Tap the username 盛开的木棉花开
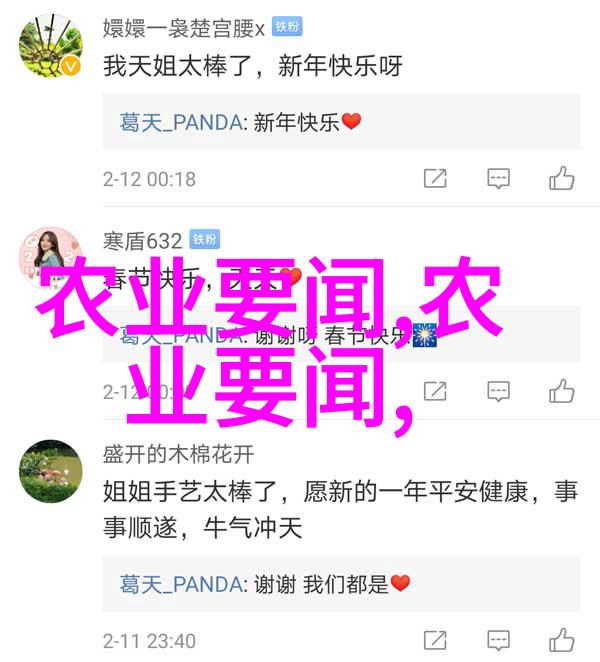The height and width of the screenshot is (662, 600). 179,454
